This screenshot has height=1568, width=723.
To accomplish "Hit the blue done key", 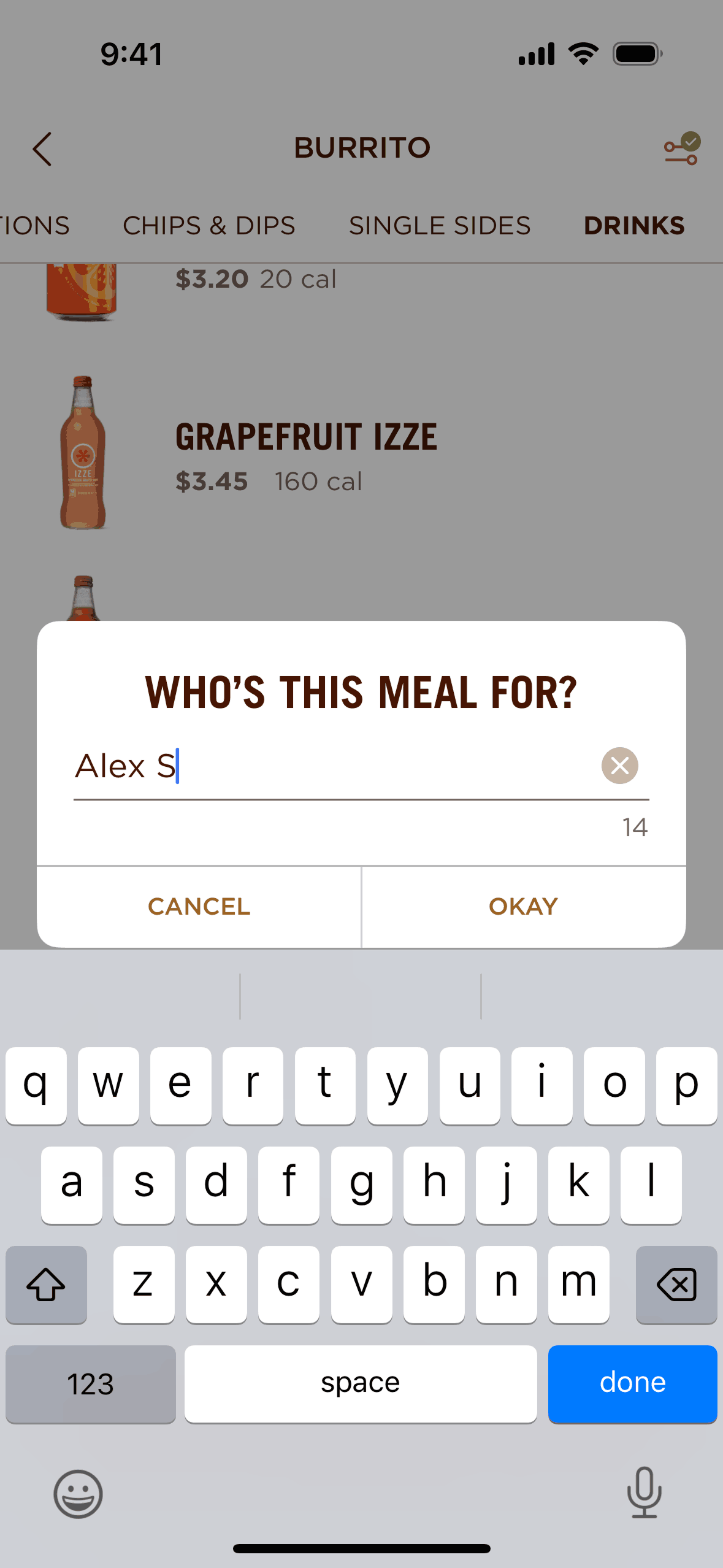I will [632, 1383].
